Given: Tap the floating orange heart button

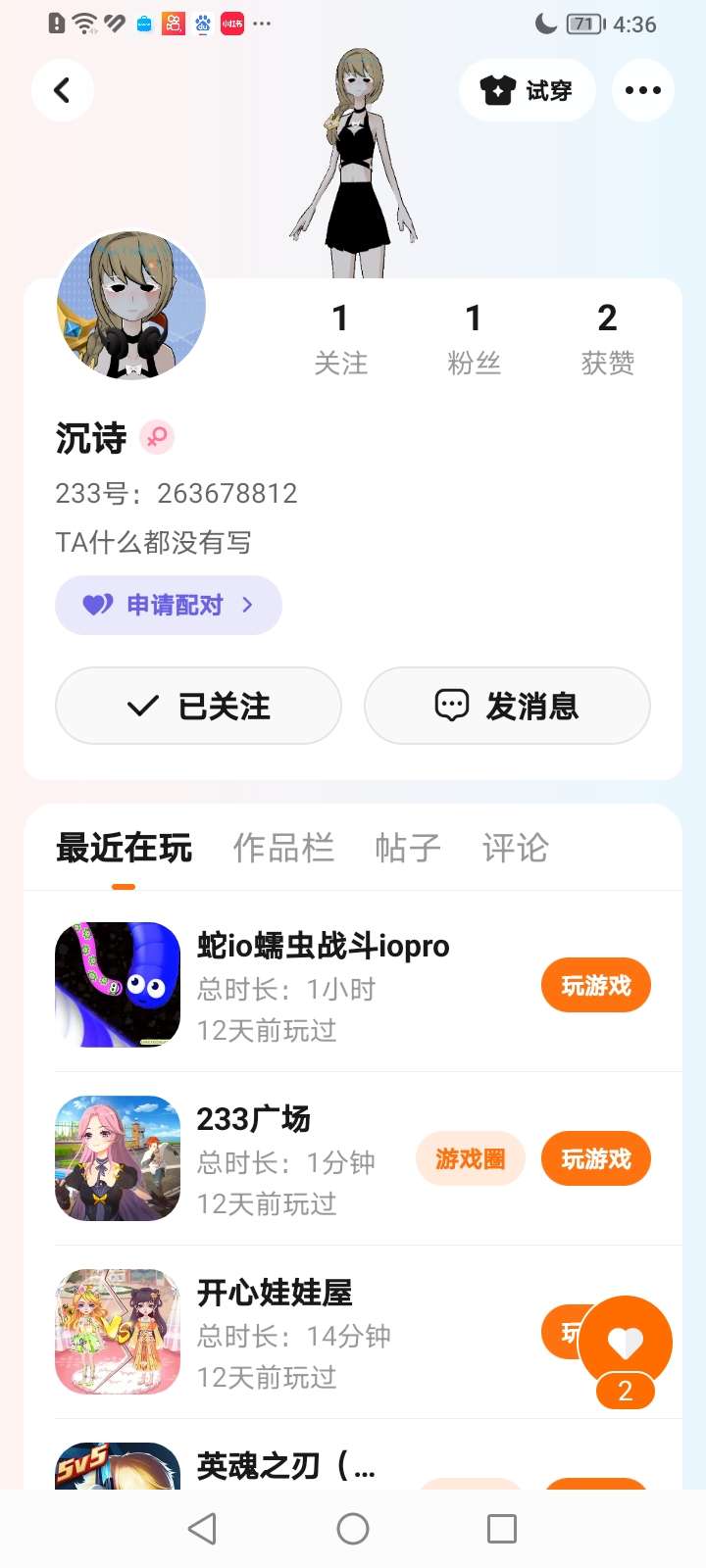Looking at the screenshot, I should click(x=625, y=1343).
